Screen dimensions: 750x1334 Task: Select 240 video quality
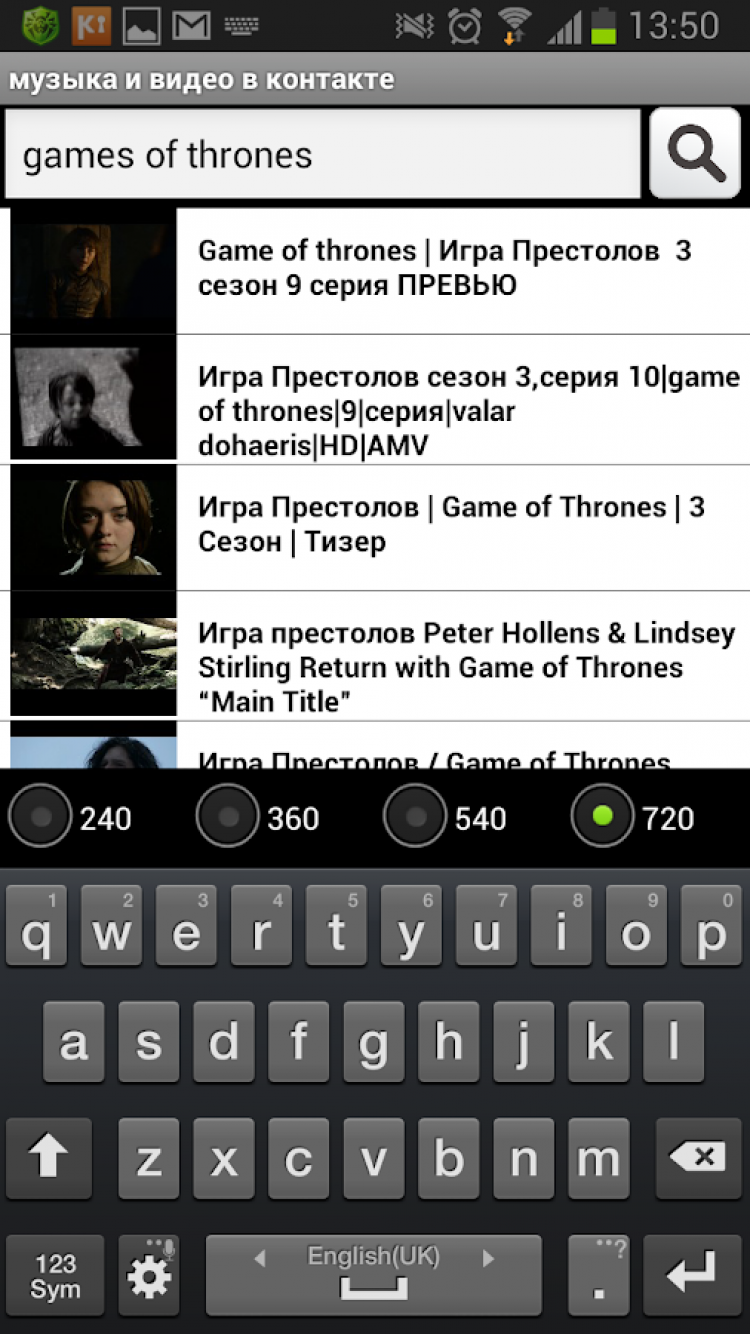pos(41,817)
